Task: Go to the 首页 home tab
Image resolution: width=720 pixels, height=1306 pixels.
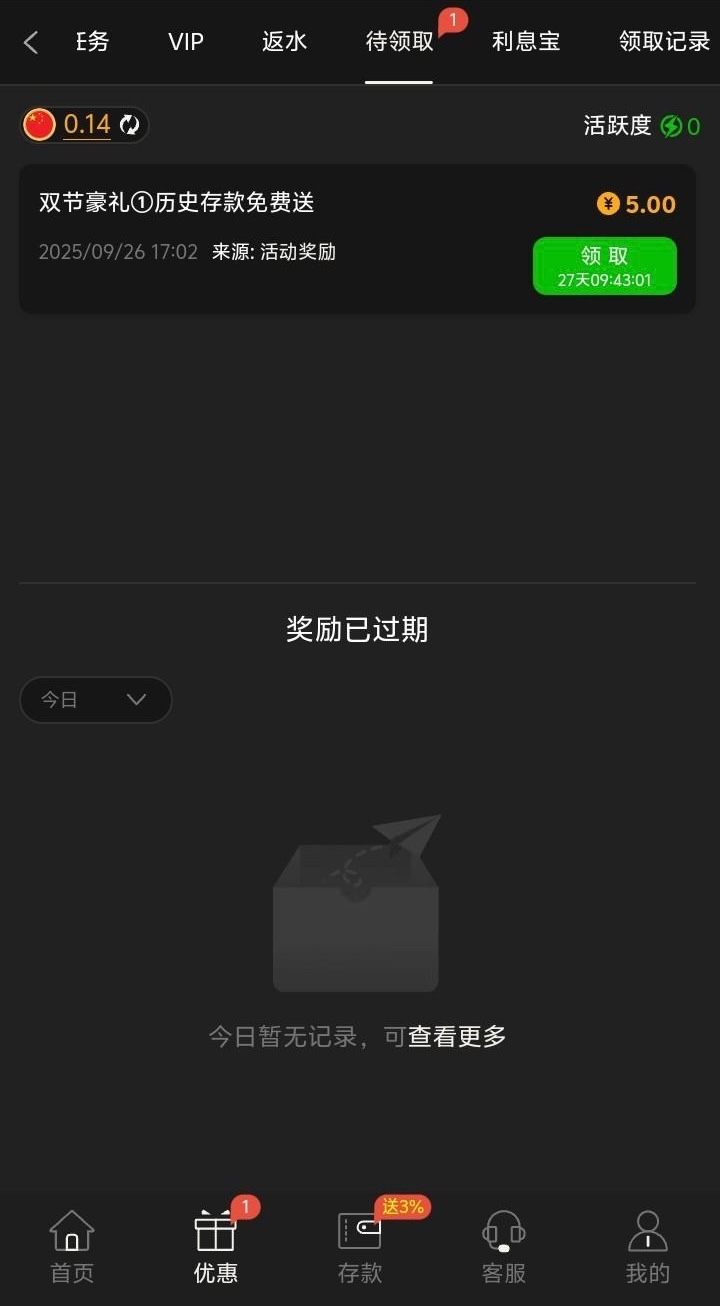Action: pos(72,1246)
